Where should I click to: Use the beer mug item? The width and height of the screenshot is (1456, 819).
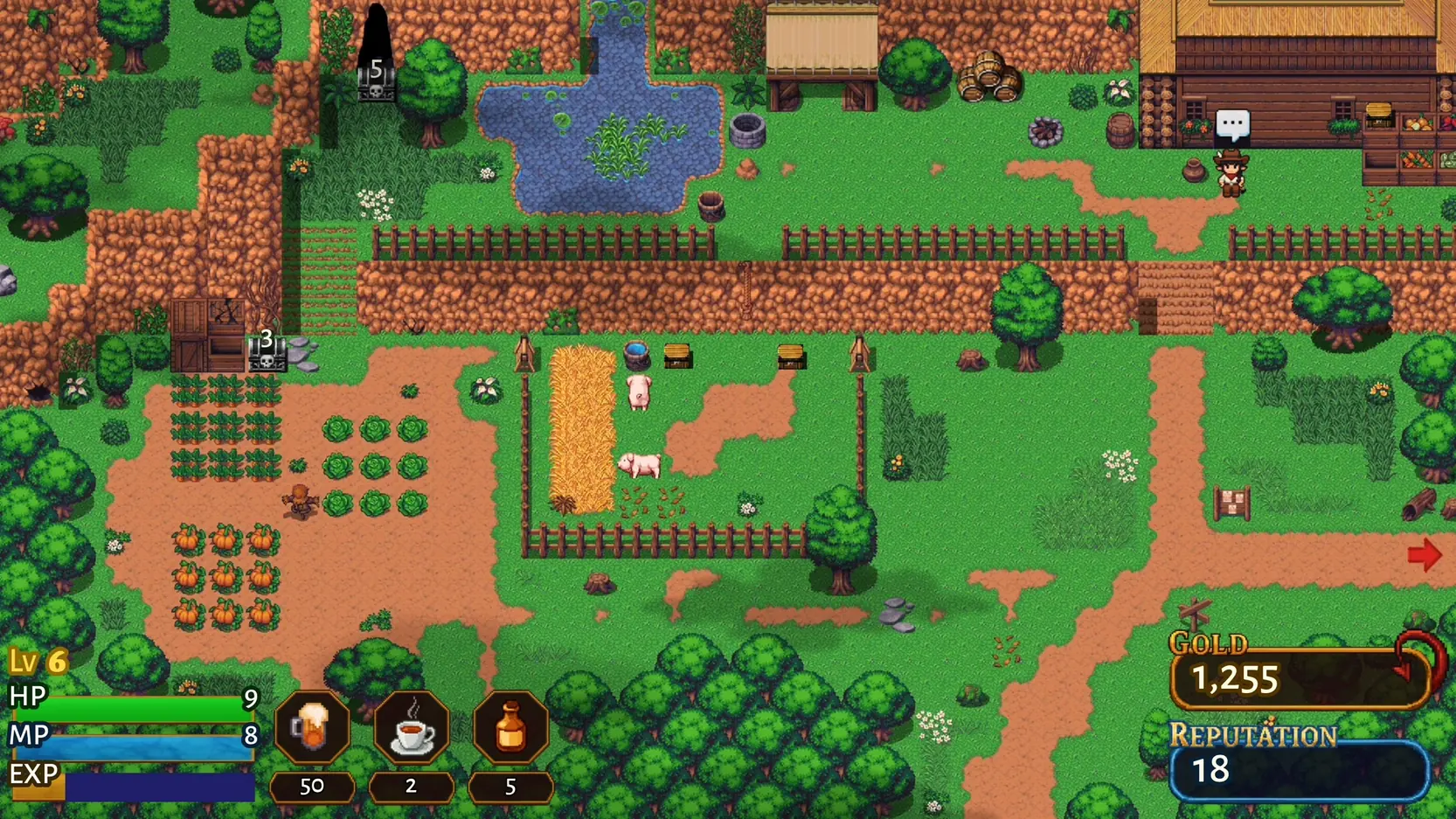coord(312,727)
